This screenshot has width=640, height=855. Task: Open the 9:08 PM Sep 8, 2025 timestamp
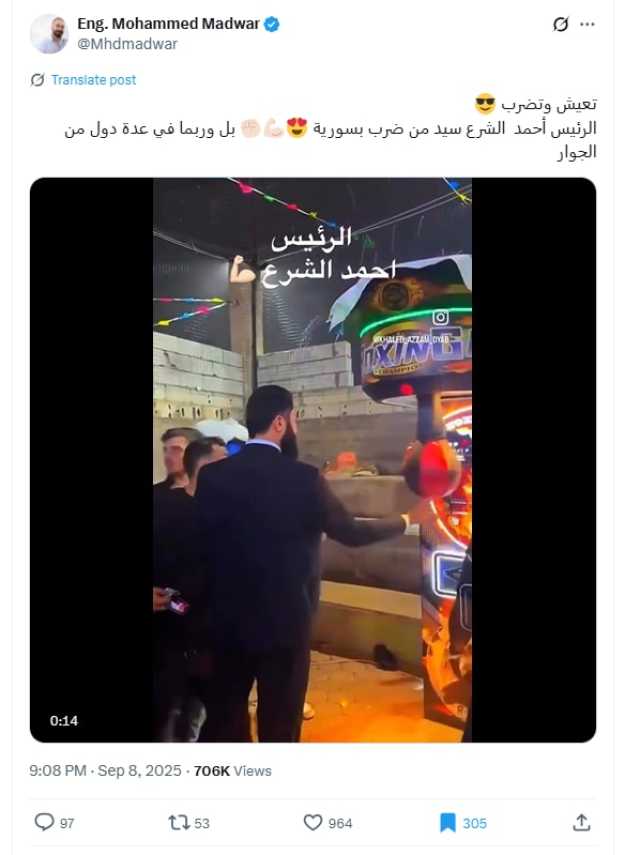coord(106,771)
